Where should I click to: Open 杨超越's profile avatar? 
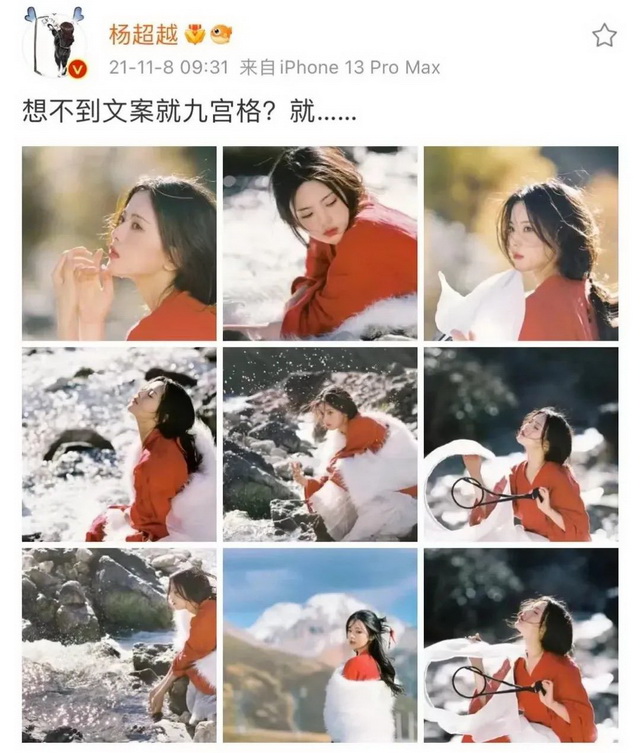click(53, 42)
